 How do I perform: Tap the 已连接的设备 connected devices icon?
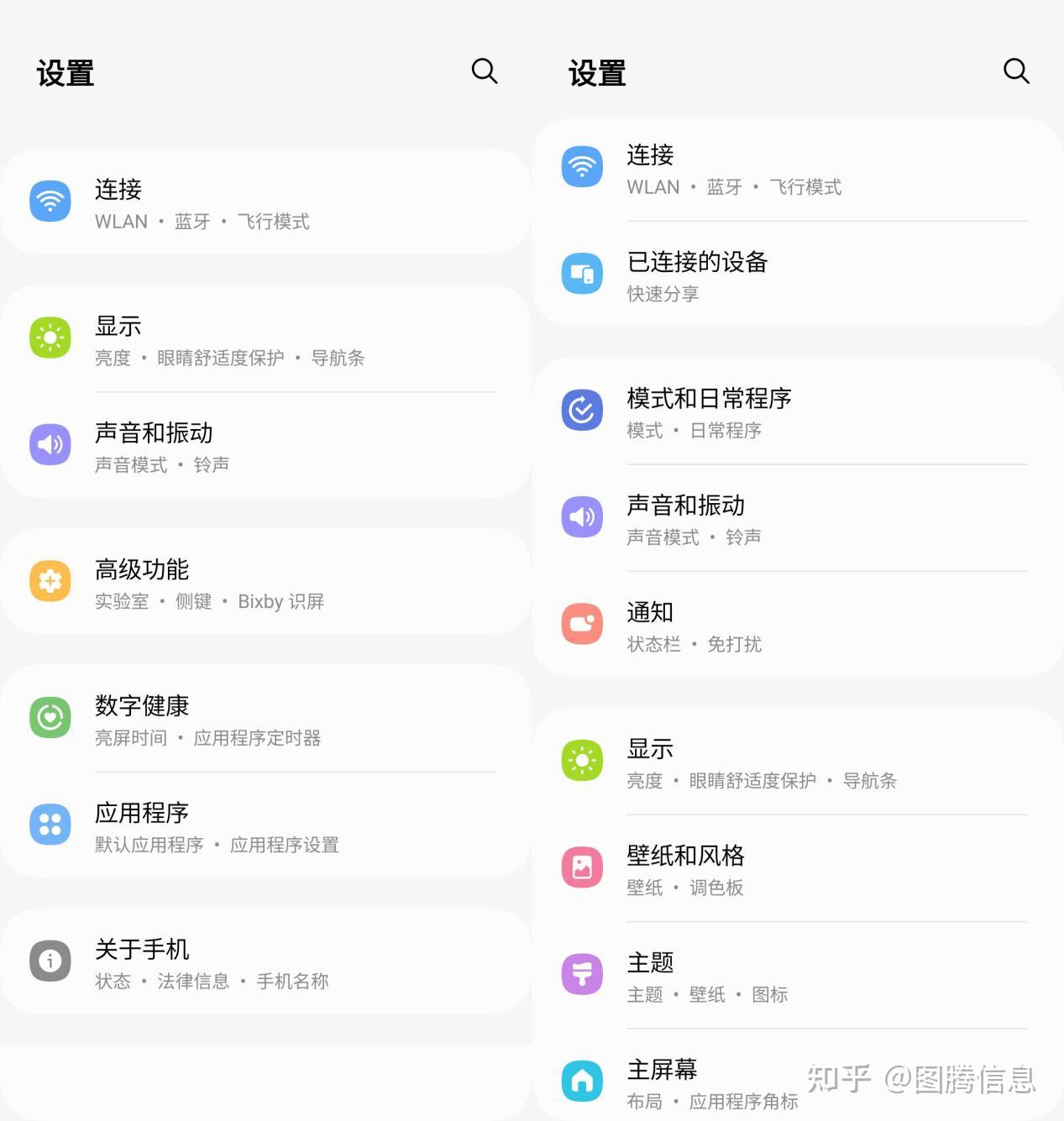coord(582,274)
